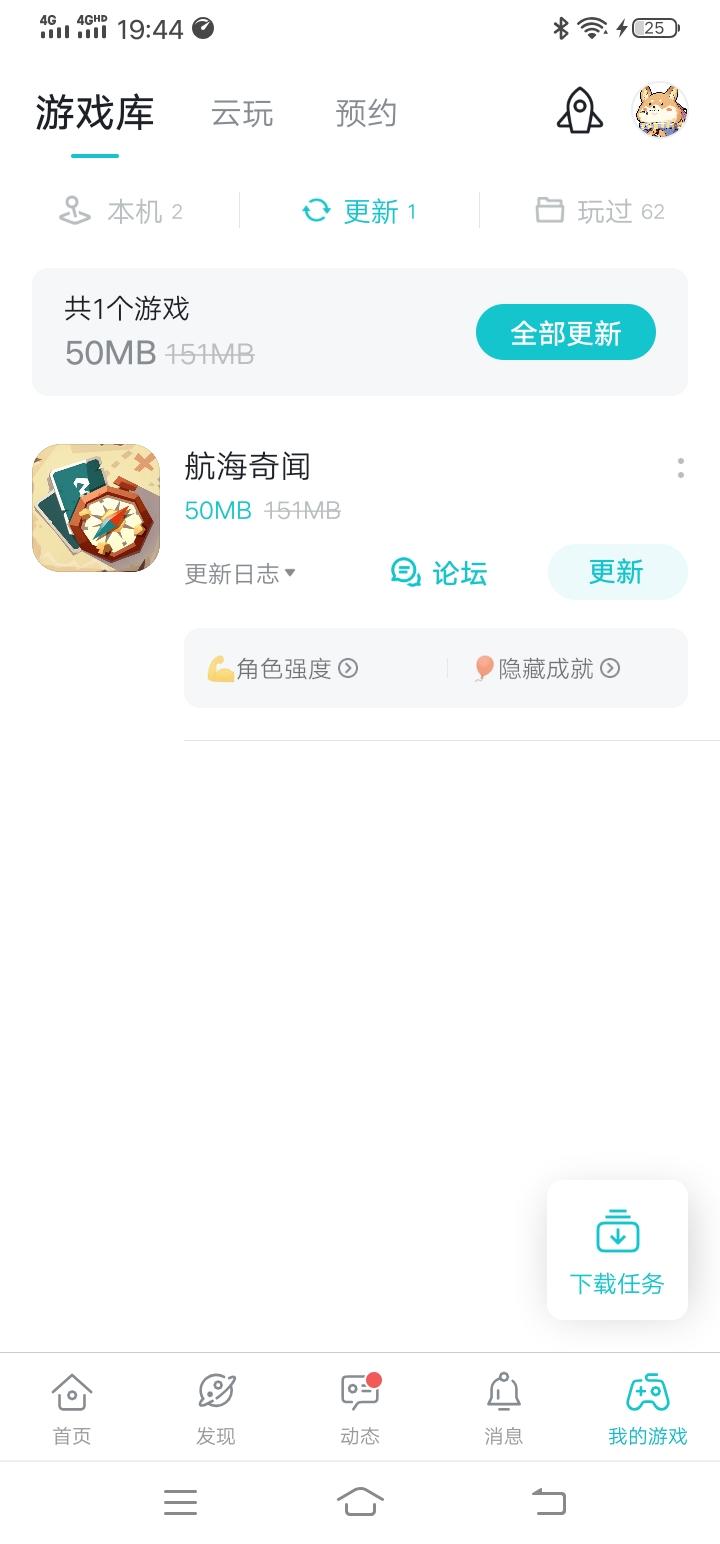Open the 论坛 forum for 航海奇闻
The image size is (720, 1544).
(x=439, y=573)
